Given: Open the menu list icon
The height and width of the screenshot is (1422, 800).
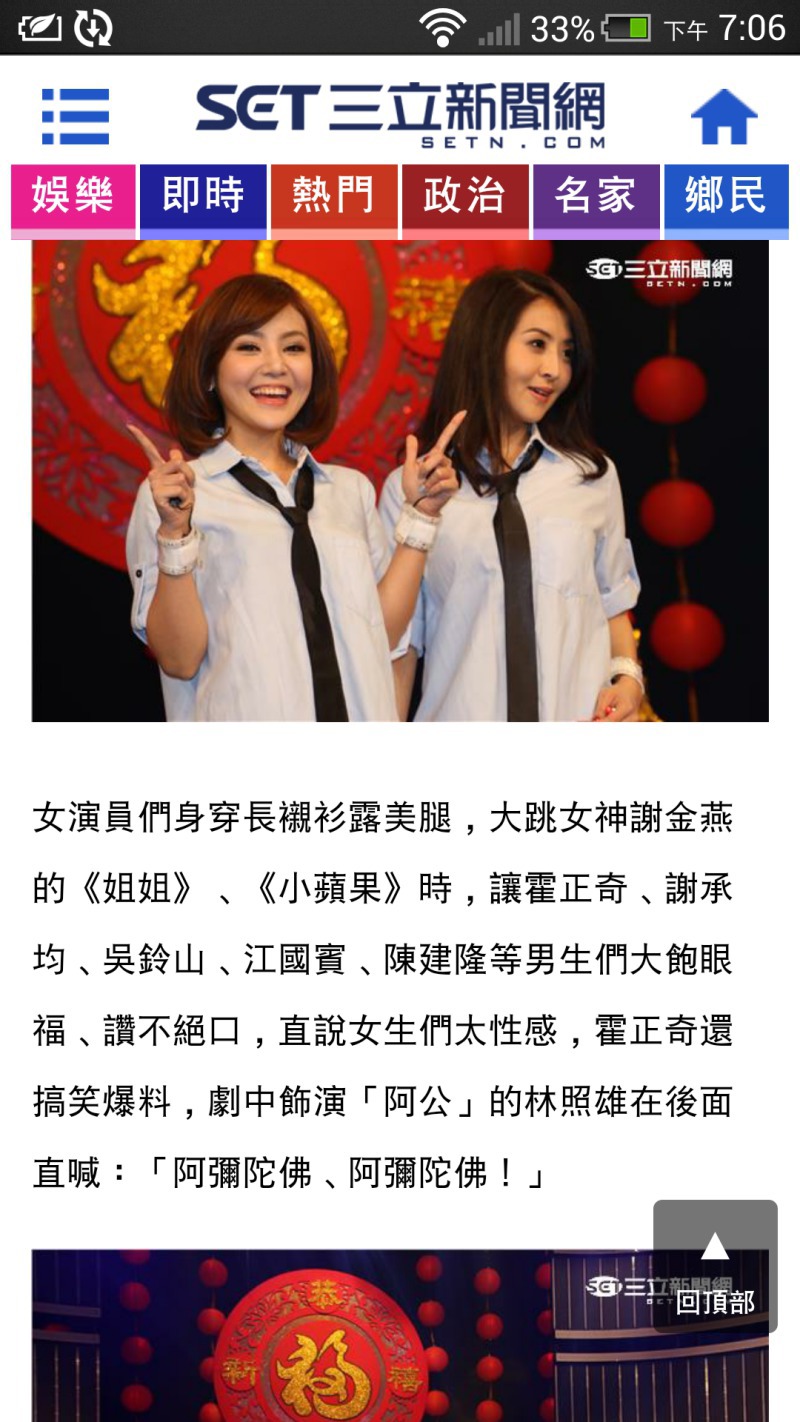Looking at the screenshot, I should tap(75, 117).
